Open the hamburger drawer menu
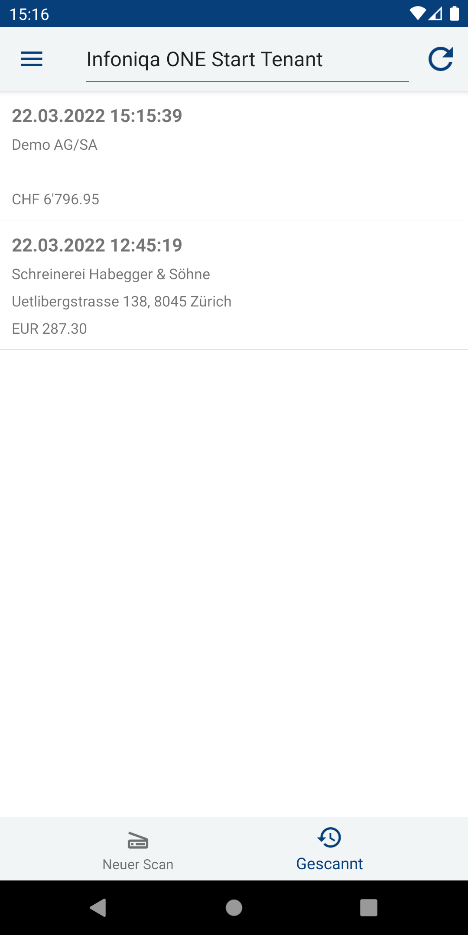Image resolution: width=468 pixels, height=935 pixels. [x=32, y=59]
